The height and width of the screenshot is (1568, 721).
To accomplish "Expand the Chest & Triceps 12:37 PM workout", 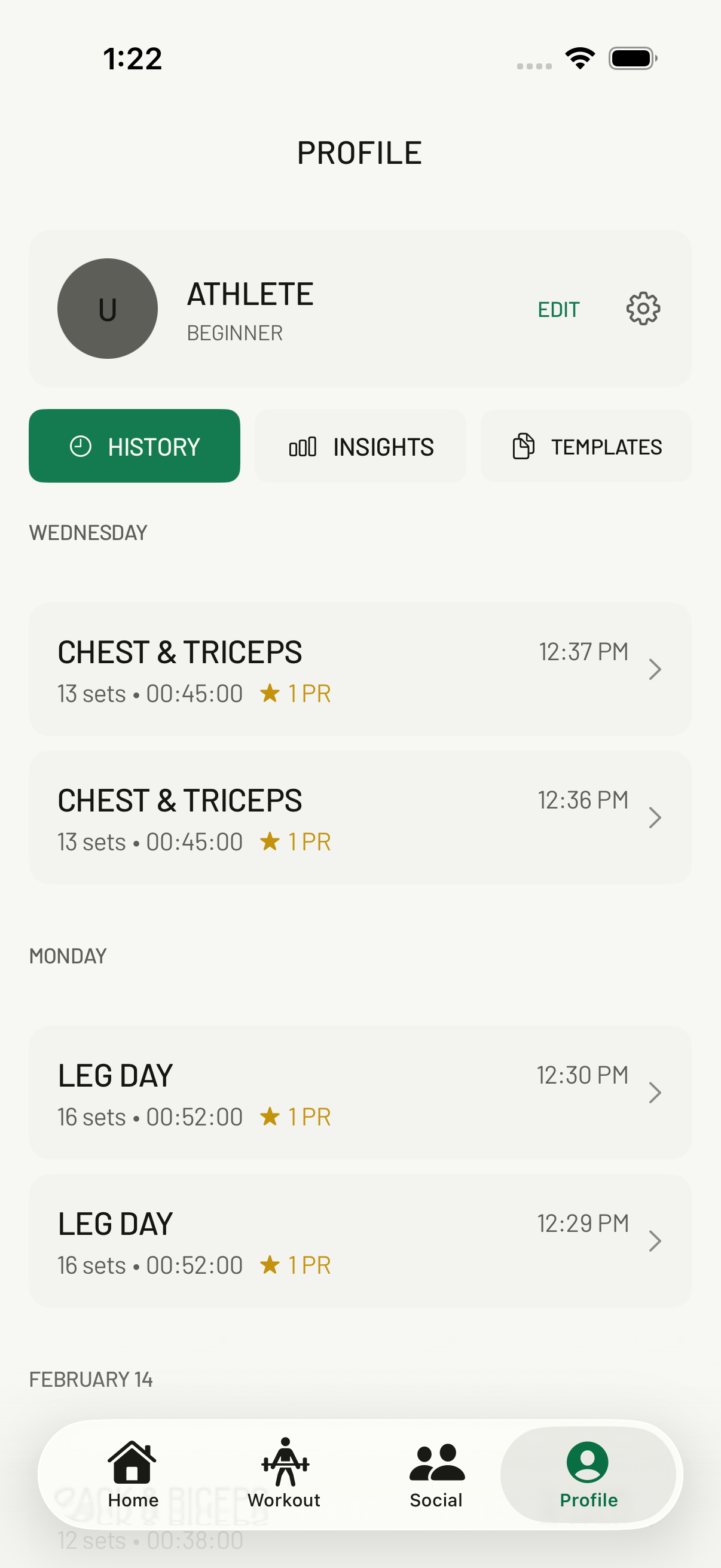I will 362,669.
